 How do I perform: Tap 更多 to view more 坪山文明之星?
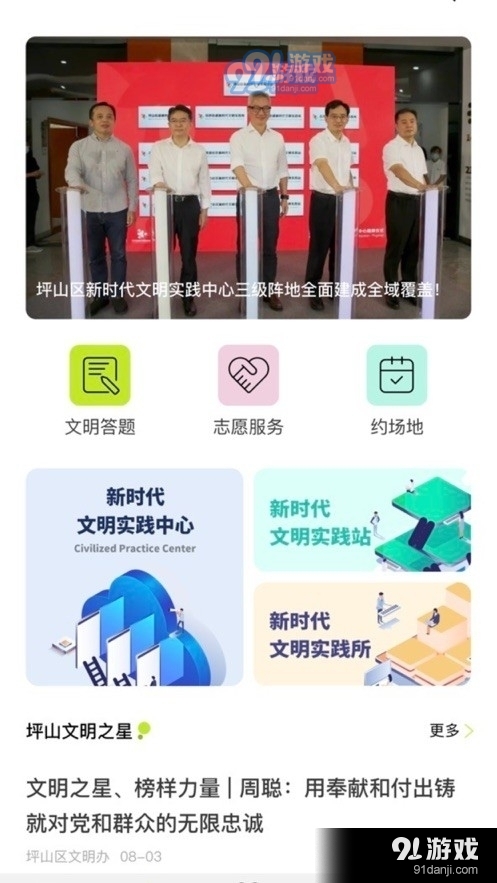tap(451, 731)
